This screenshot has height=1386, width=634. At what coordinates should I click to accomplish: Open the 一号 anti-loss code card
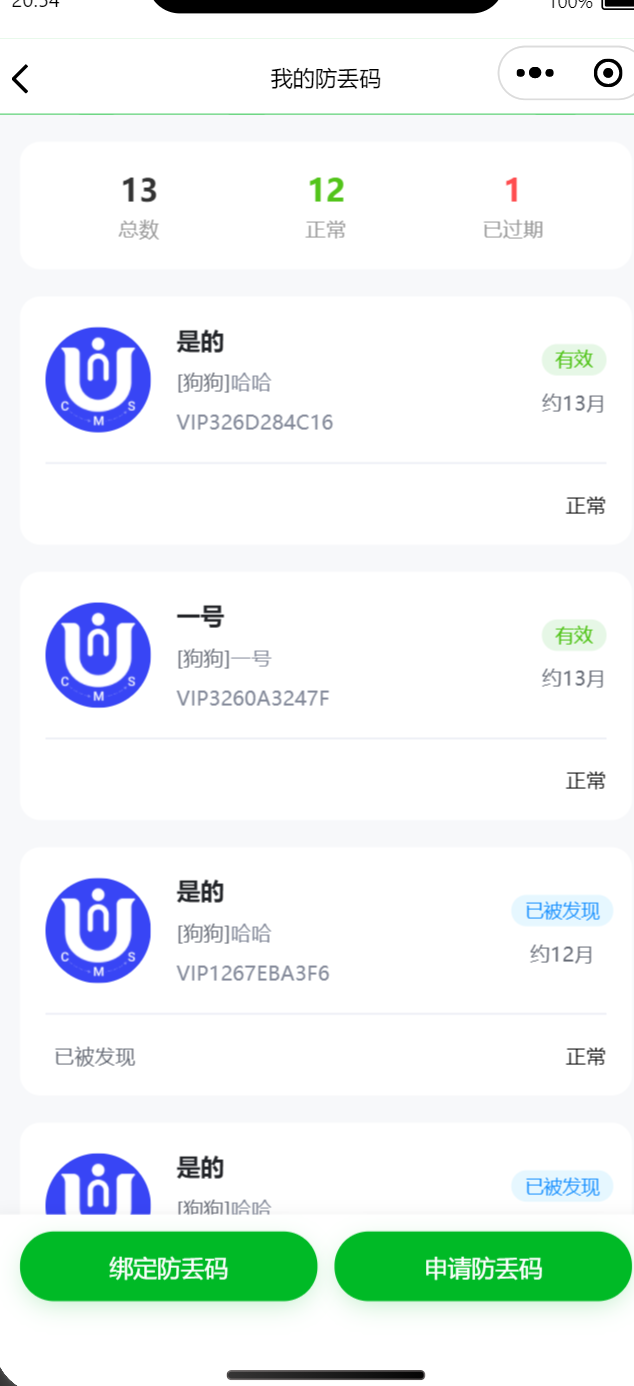click(x=325, y=695)
